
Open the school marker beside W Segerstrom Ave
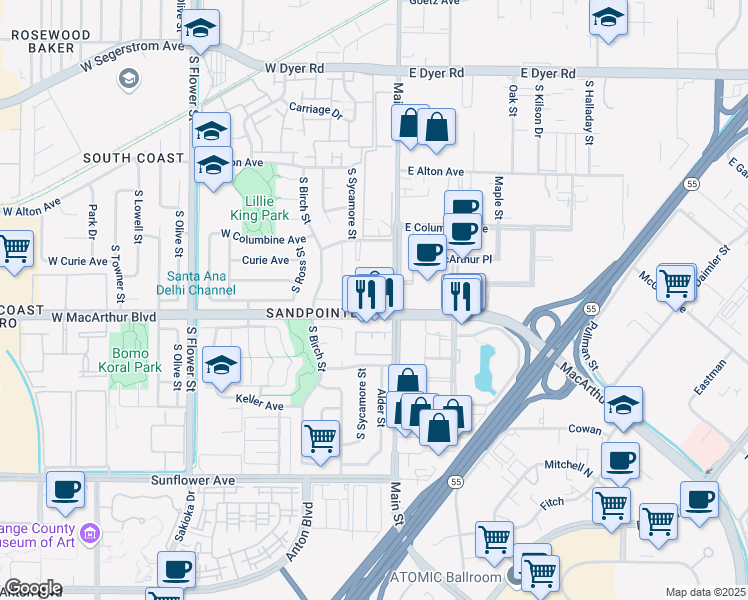point(200,30)
